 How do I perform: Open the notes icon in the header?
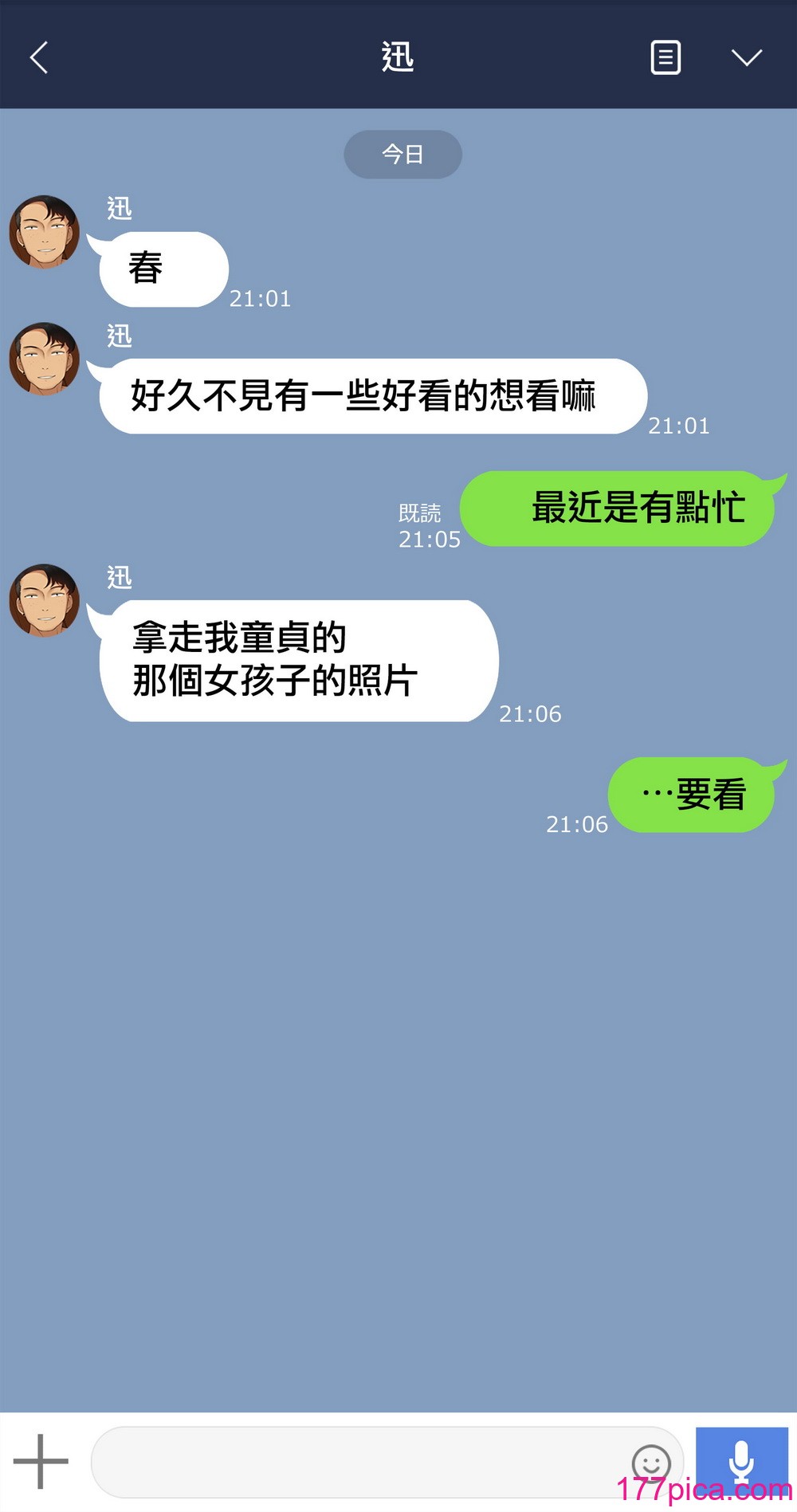pyautogui.click(x=665, y=57)
